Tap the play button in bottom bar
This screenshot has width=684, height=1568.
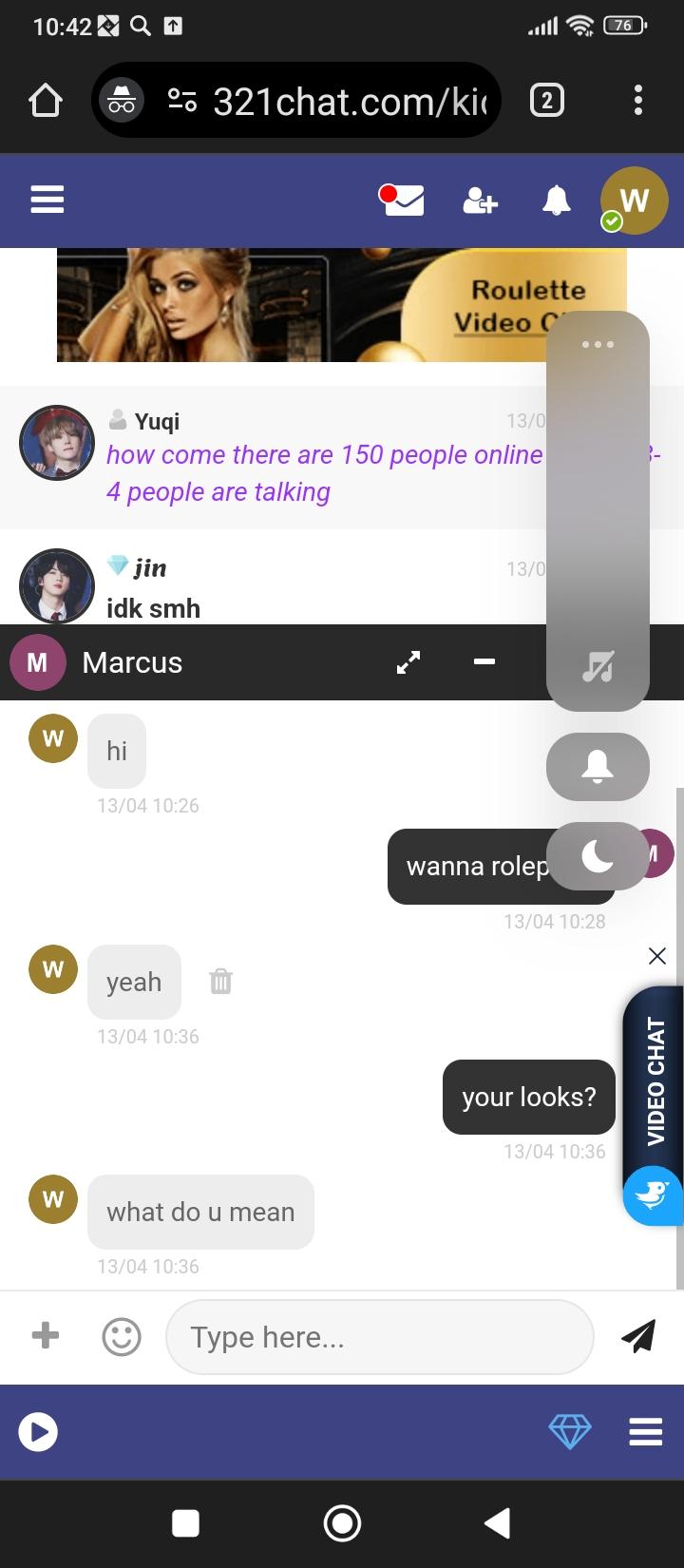point(39,1432)
